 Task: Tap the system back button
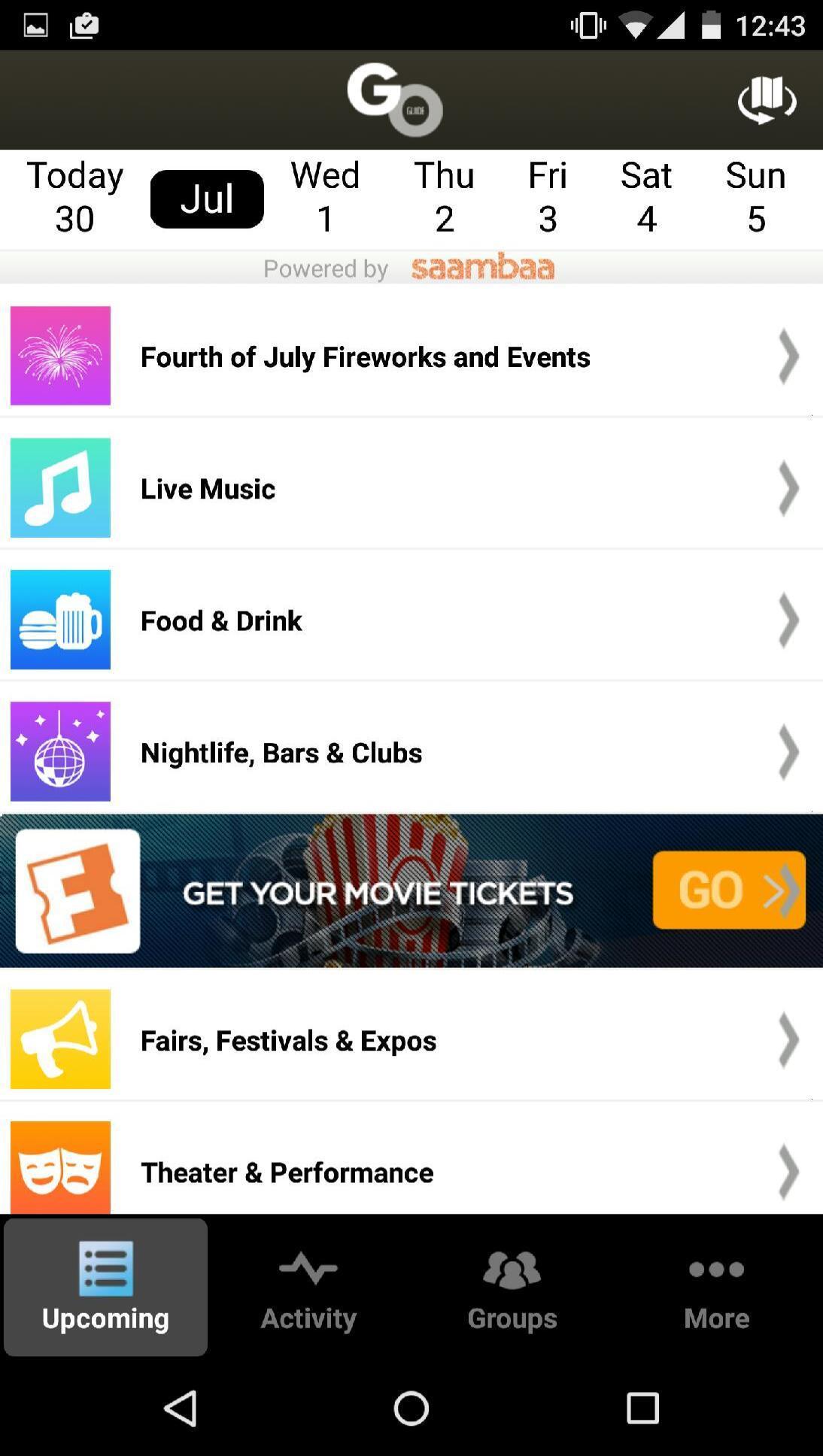tap(181, 1408)
